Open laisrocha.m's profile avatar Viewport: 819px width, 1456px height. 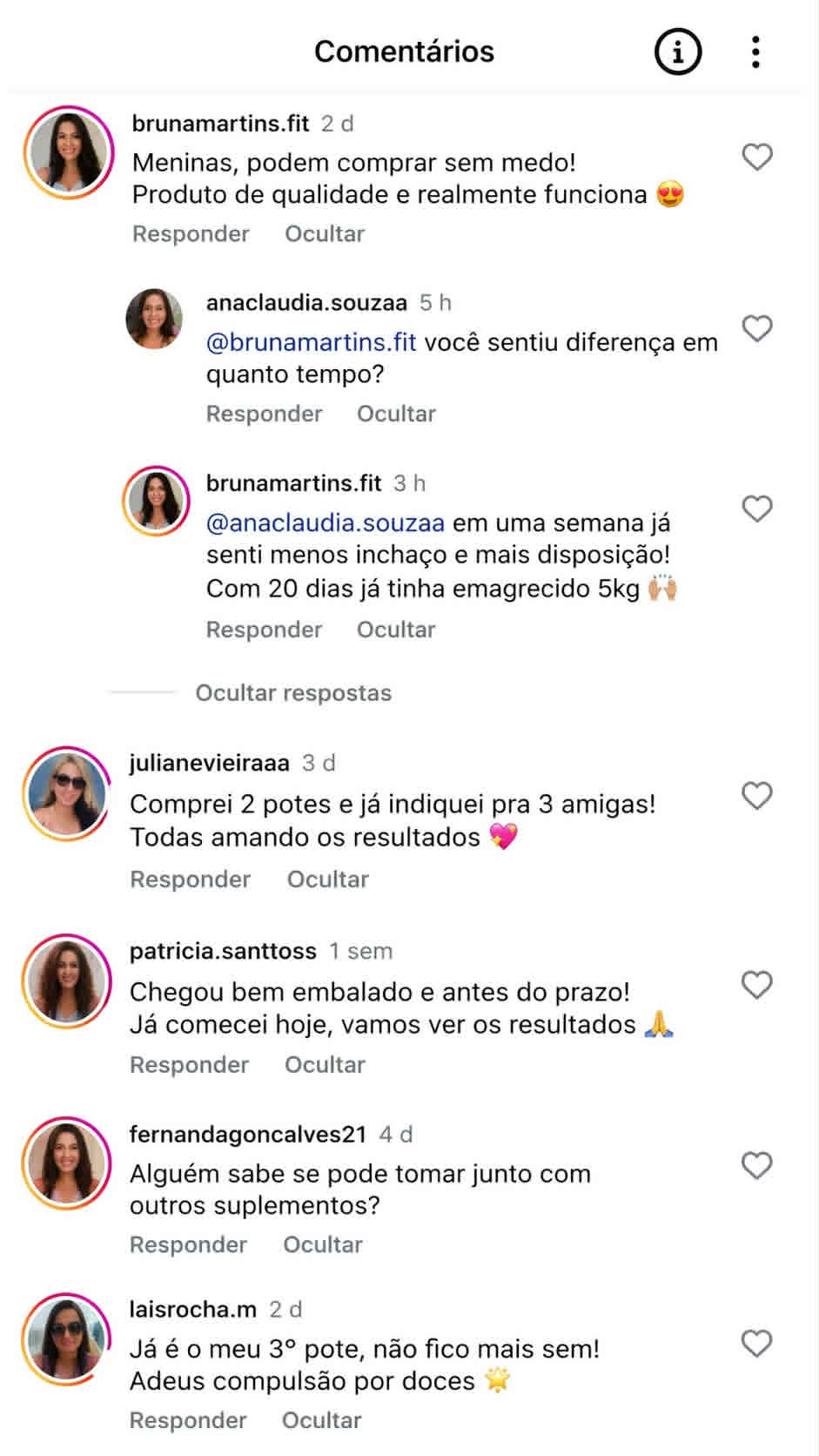pyautogui.click(x=67, y=1338)
